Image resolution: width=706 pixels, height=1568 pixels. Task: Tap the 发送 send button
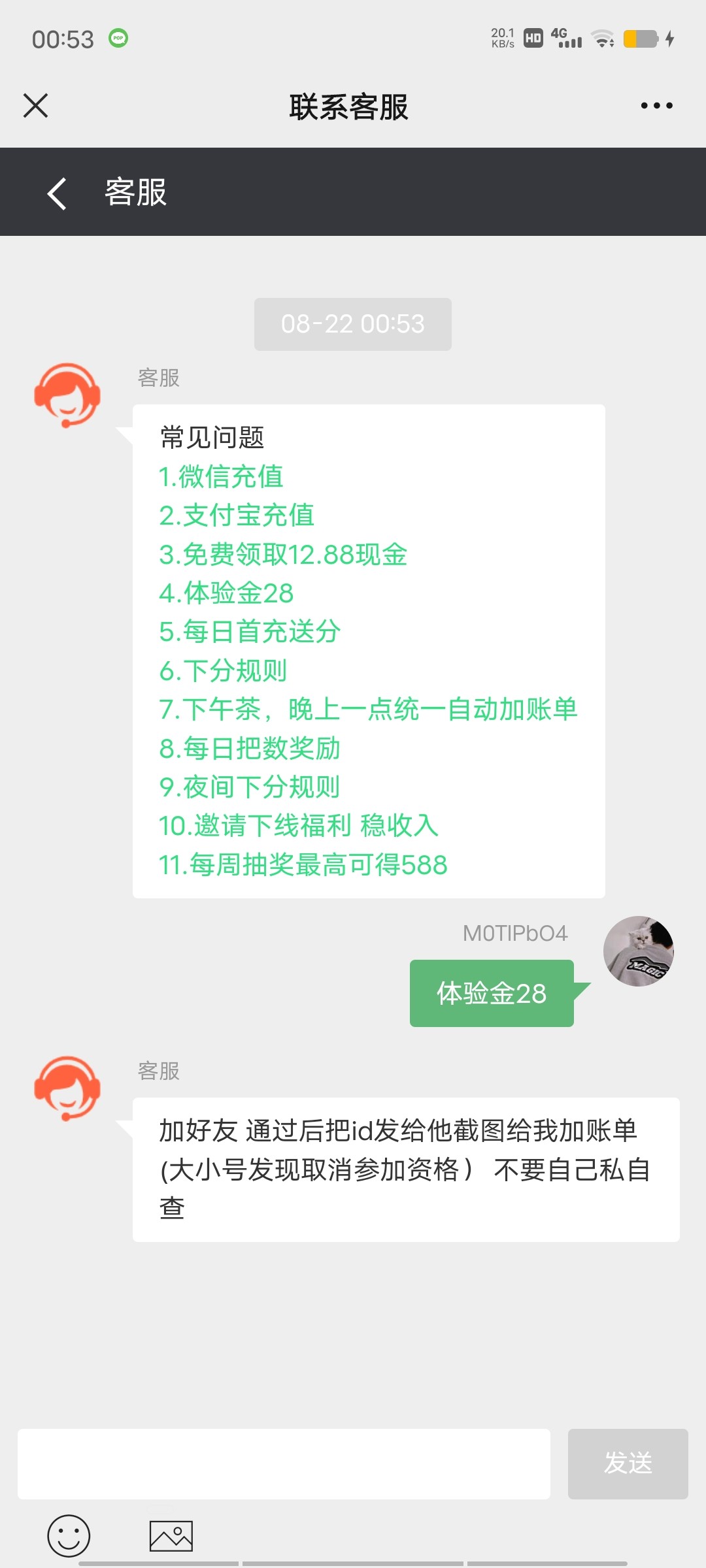(x=628, y=1463)
